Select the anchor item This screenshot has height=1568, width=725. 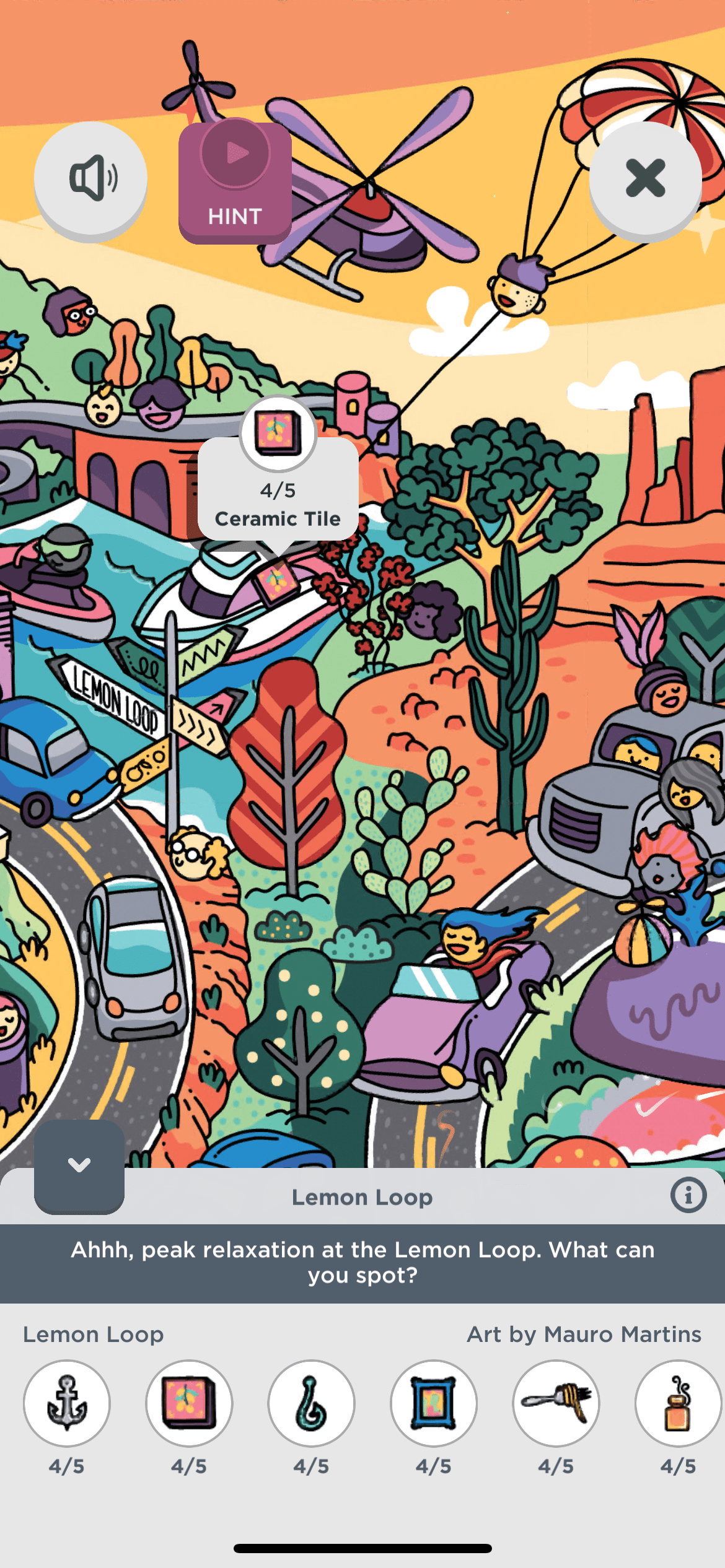click(67, 1403)
